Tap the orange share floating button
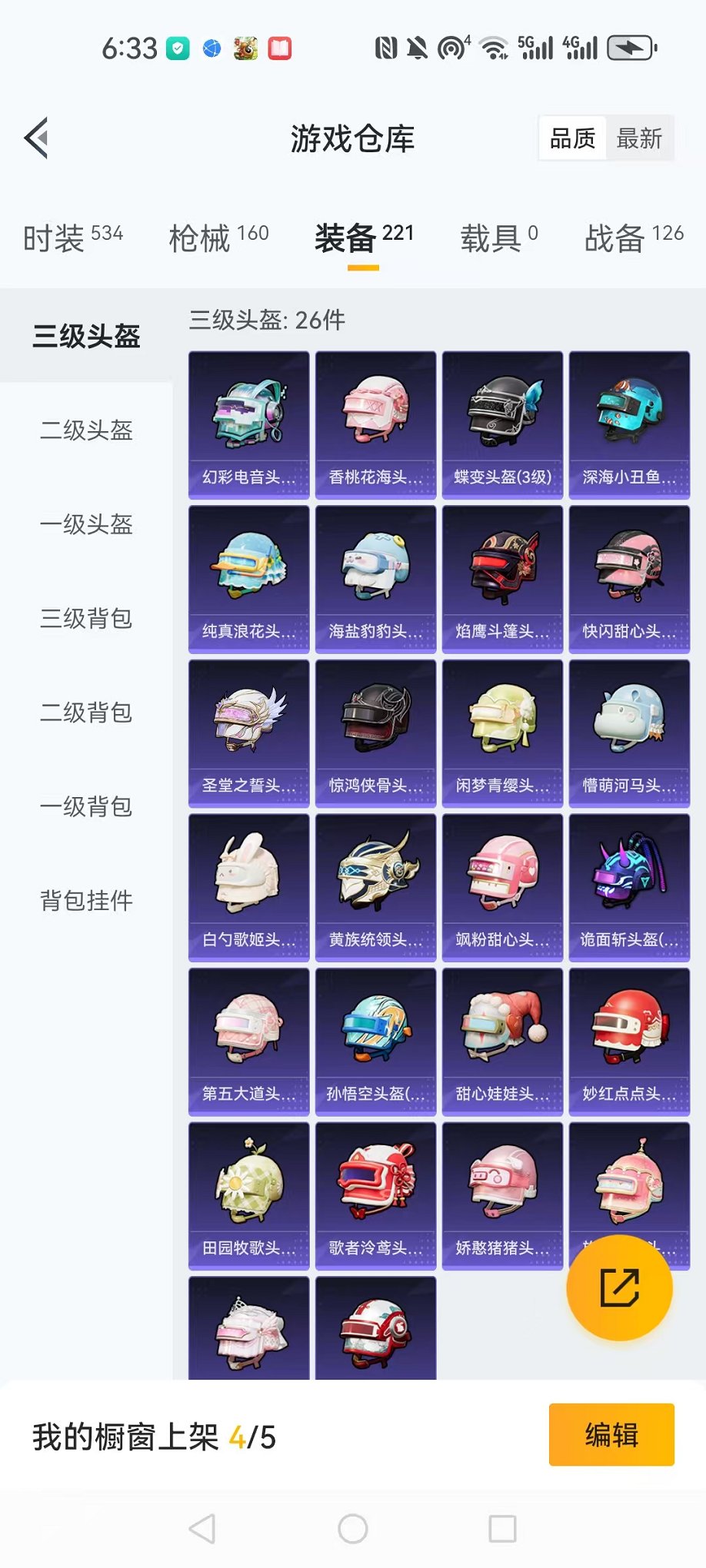 pyautogui.click(x=619, y=1288)
